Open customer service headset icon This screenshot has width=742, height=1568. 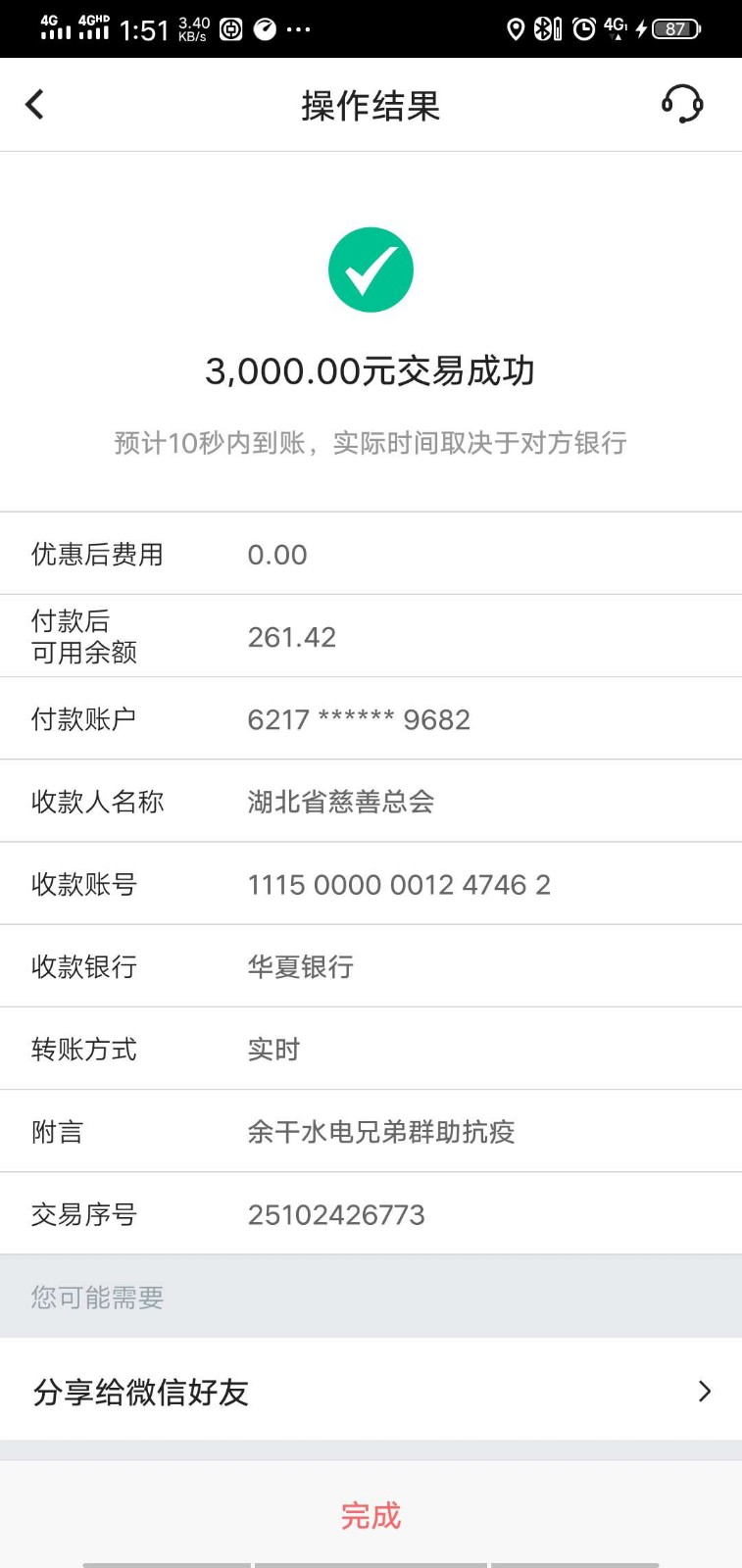[x=682, y=104]
